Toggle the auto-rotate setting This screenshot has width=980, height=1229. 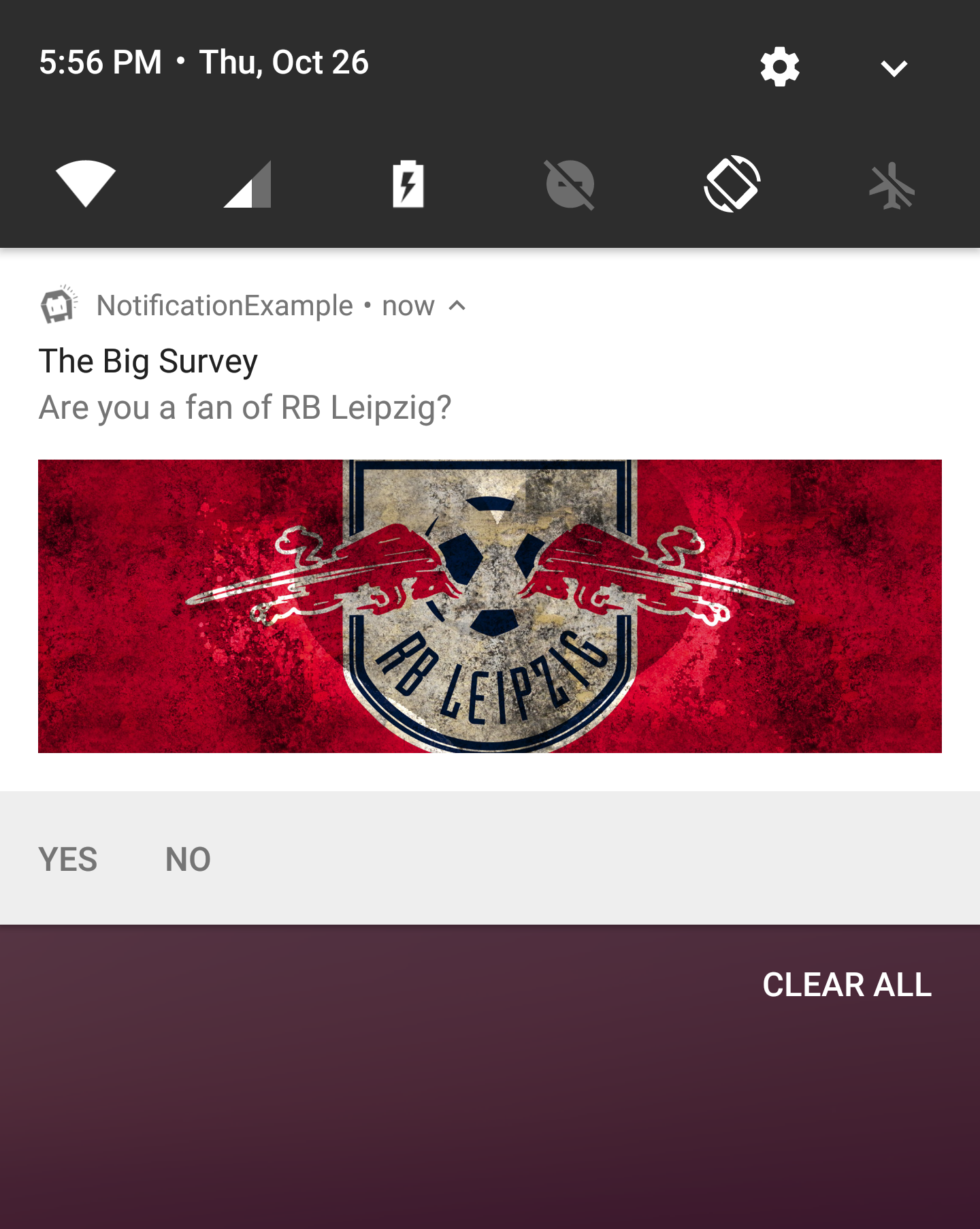point(732,184)
